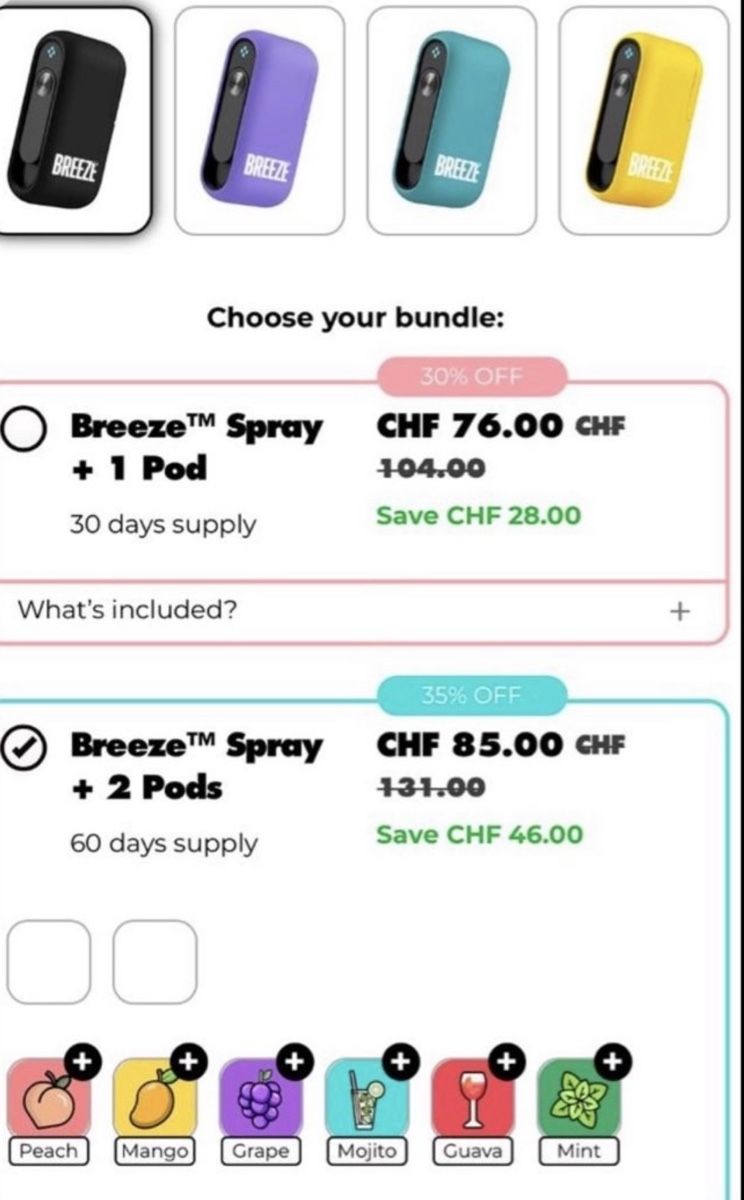This screenshot has width=744, height=1200.
Task: Select the yellow Breeze device
Action: [x=644, y=120]
